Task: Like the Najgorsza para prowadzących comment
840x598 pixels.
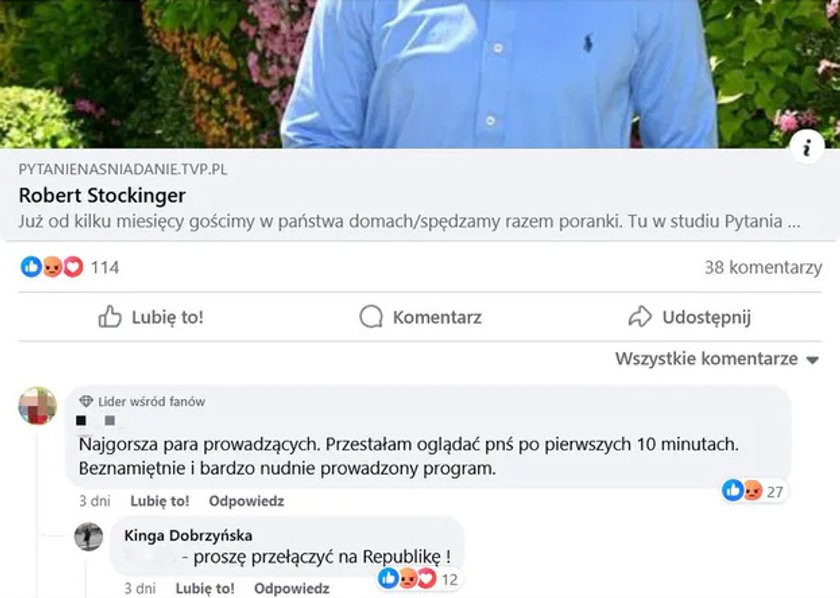Action: pos(159,501)
